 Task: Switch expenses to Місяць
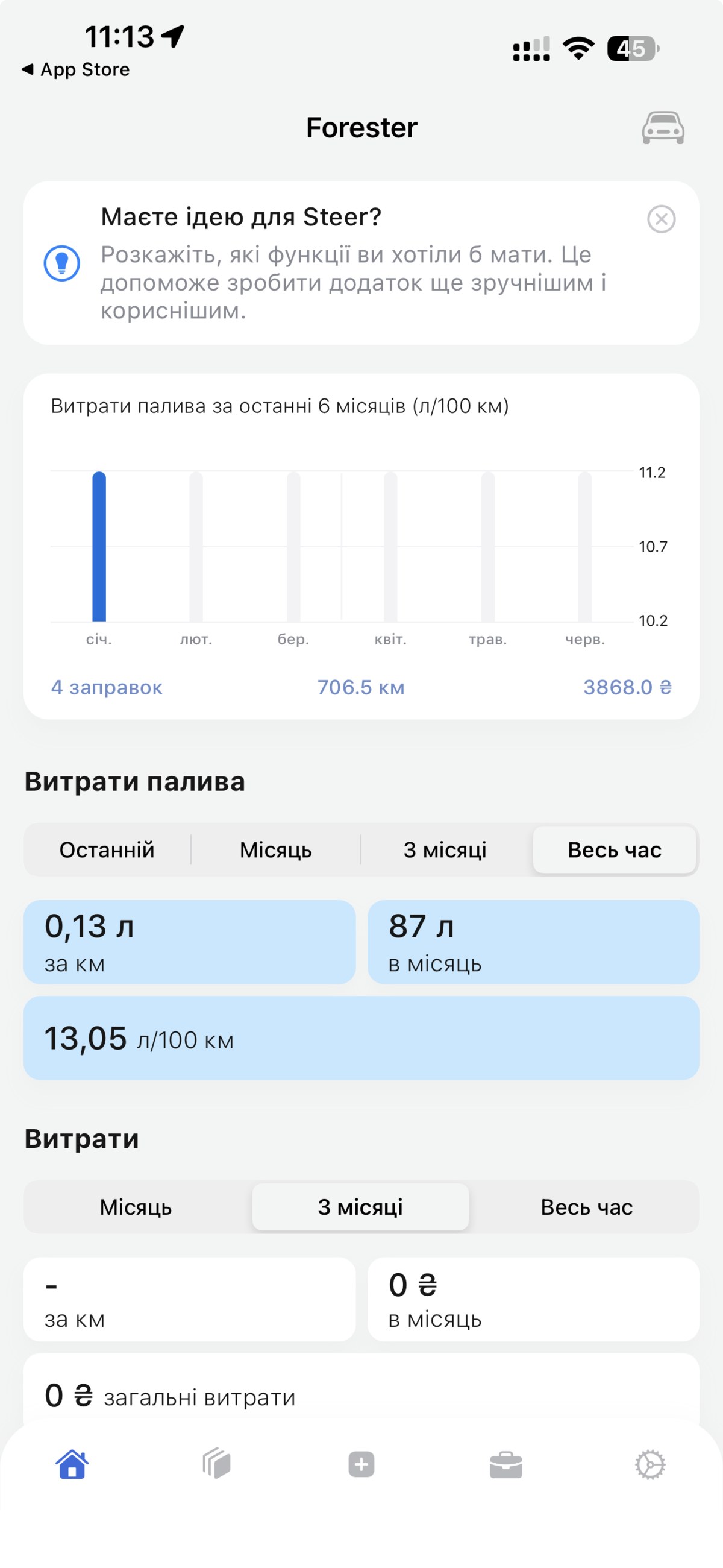[136, 1206]
